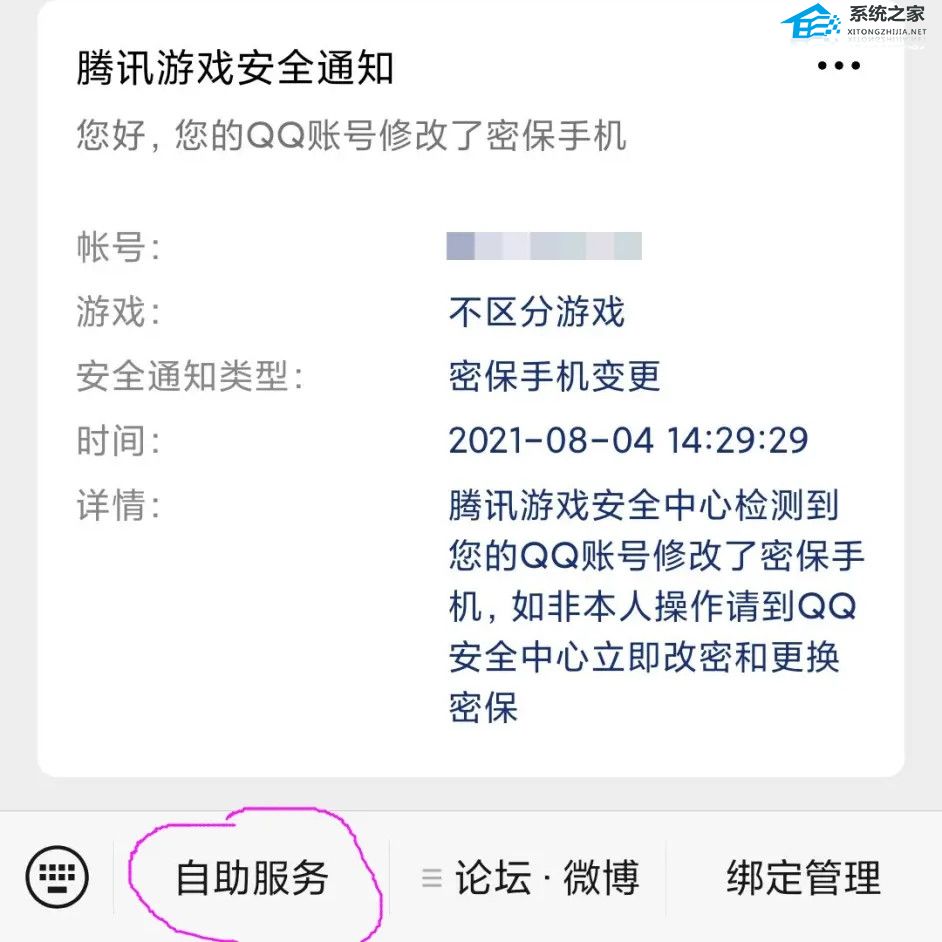Switch to the keyboard input mode
Screen dimensions: 942x942
pyautogui.click(x=57, y=877)
